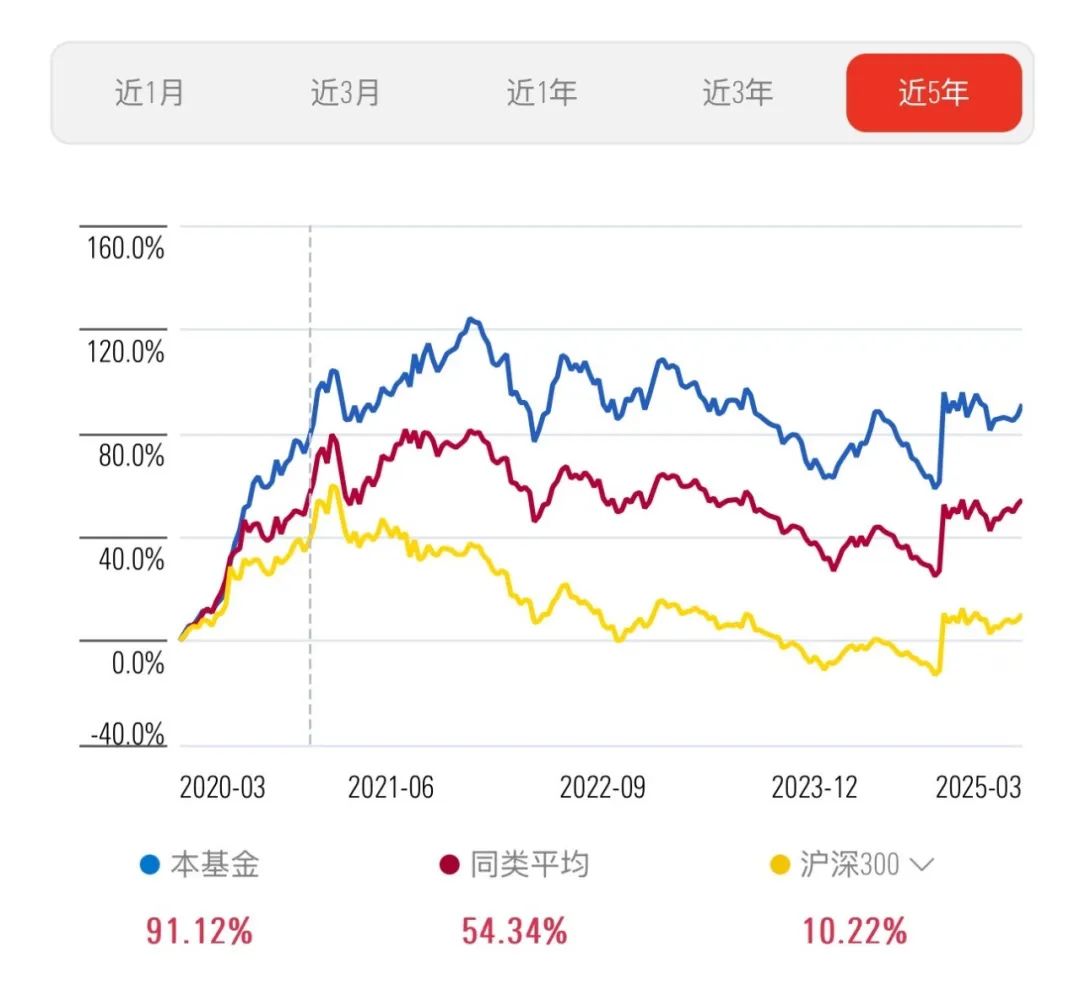Select the 近3月 time range

tap(345, 92)
